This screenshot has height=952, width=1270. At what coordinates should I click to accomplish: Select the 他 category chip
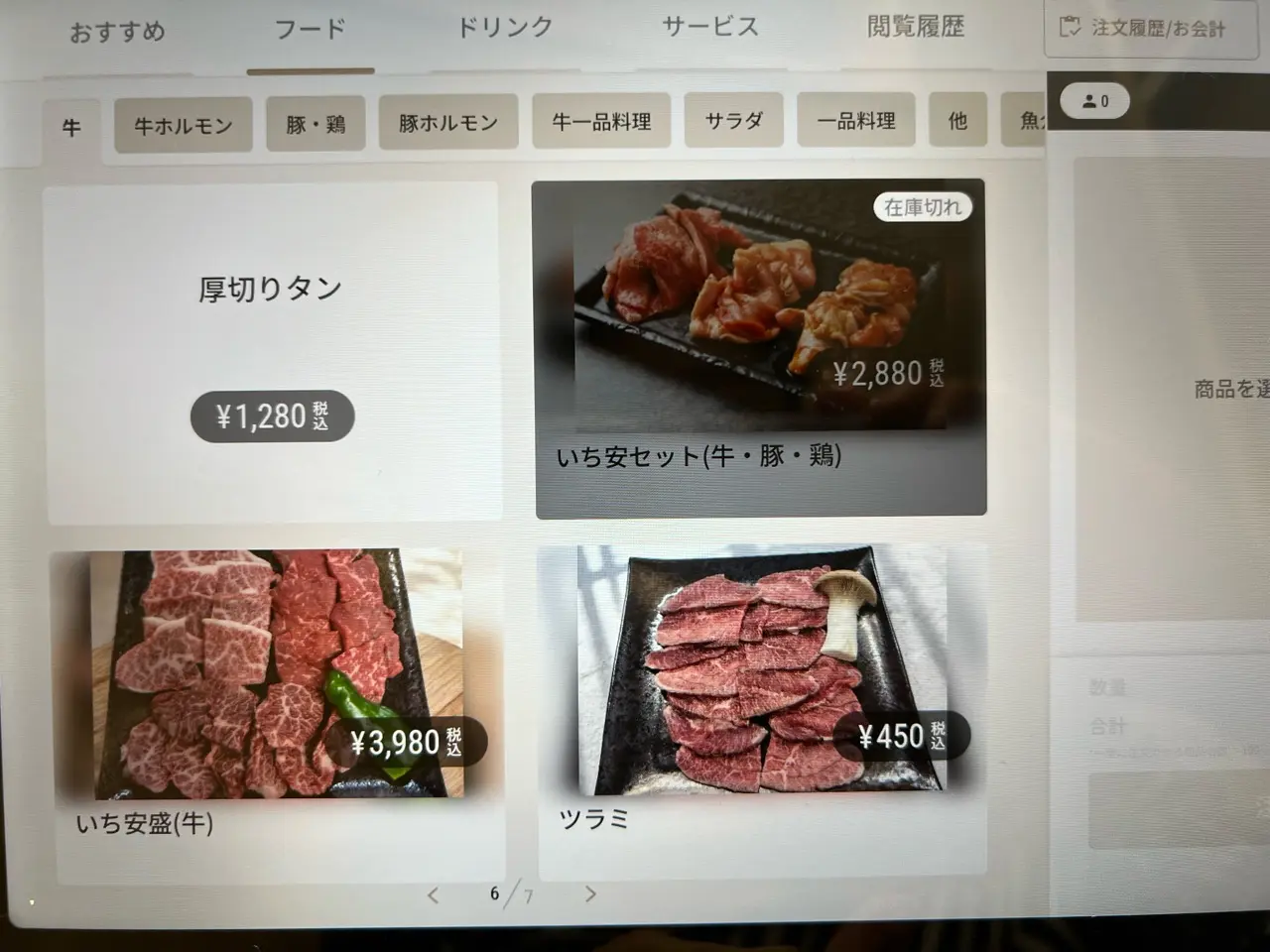pos(957,121)
